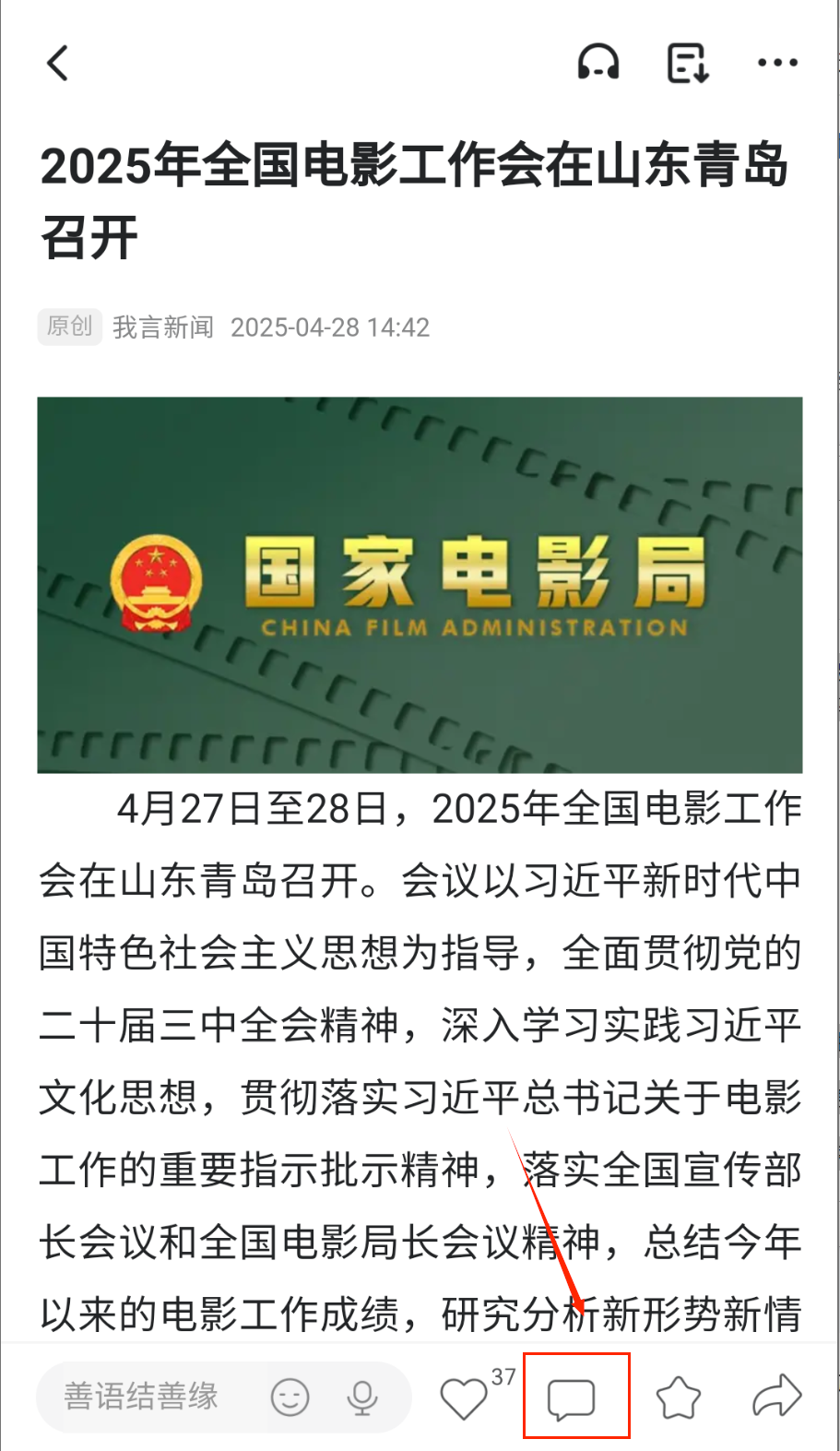Share this article
The height and width of the screenshot is (1451, 840).
776,1396
